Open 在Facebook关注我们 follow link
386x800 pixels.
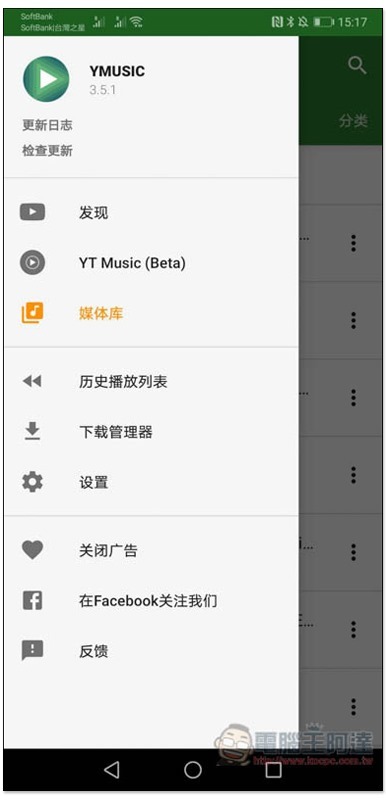tap(151, 601)
